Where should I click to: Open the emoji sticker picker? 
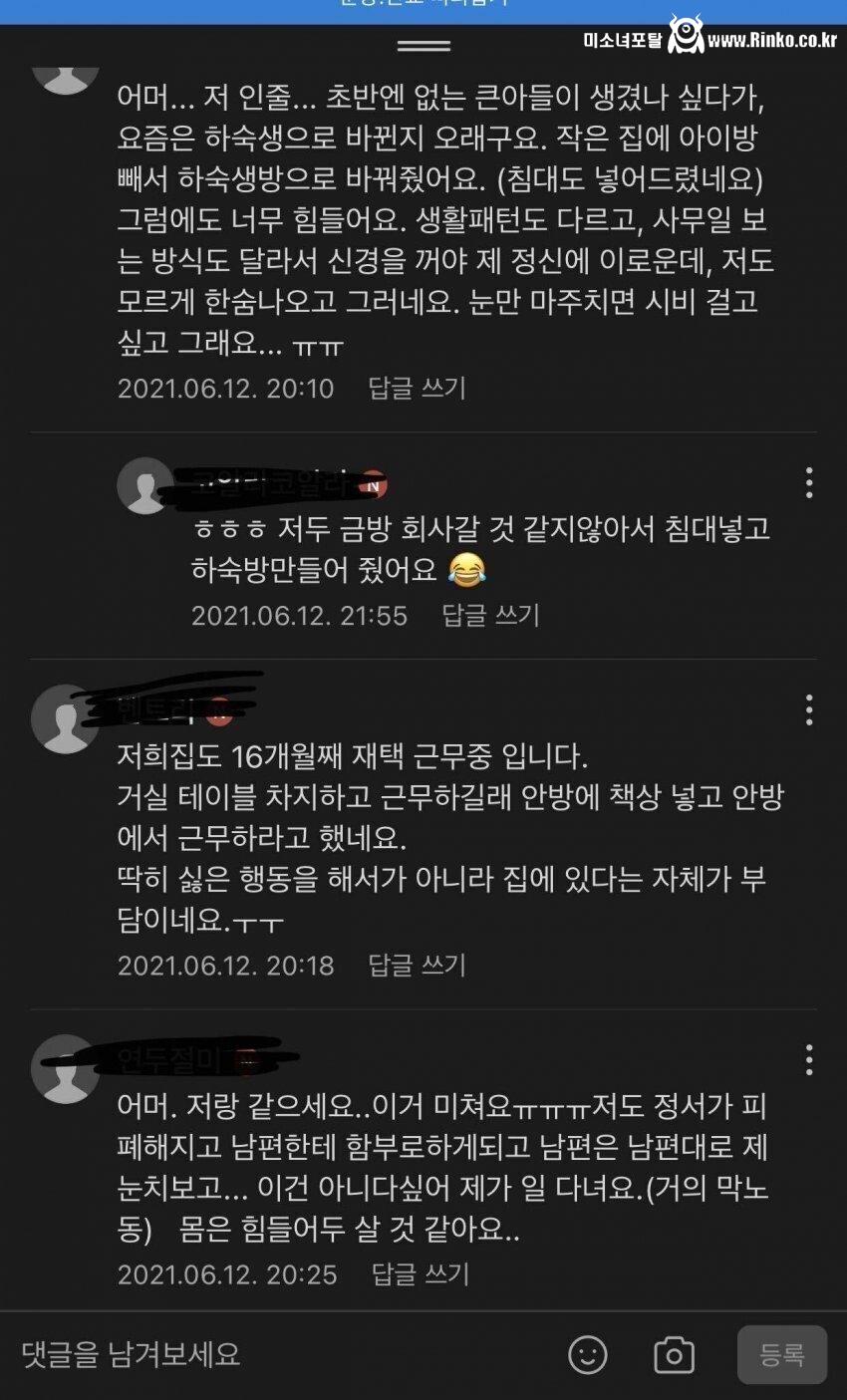[588, 1355]
